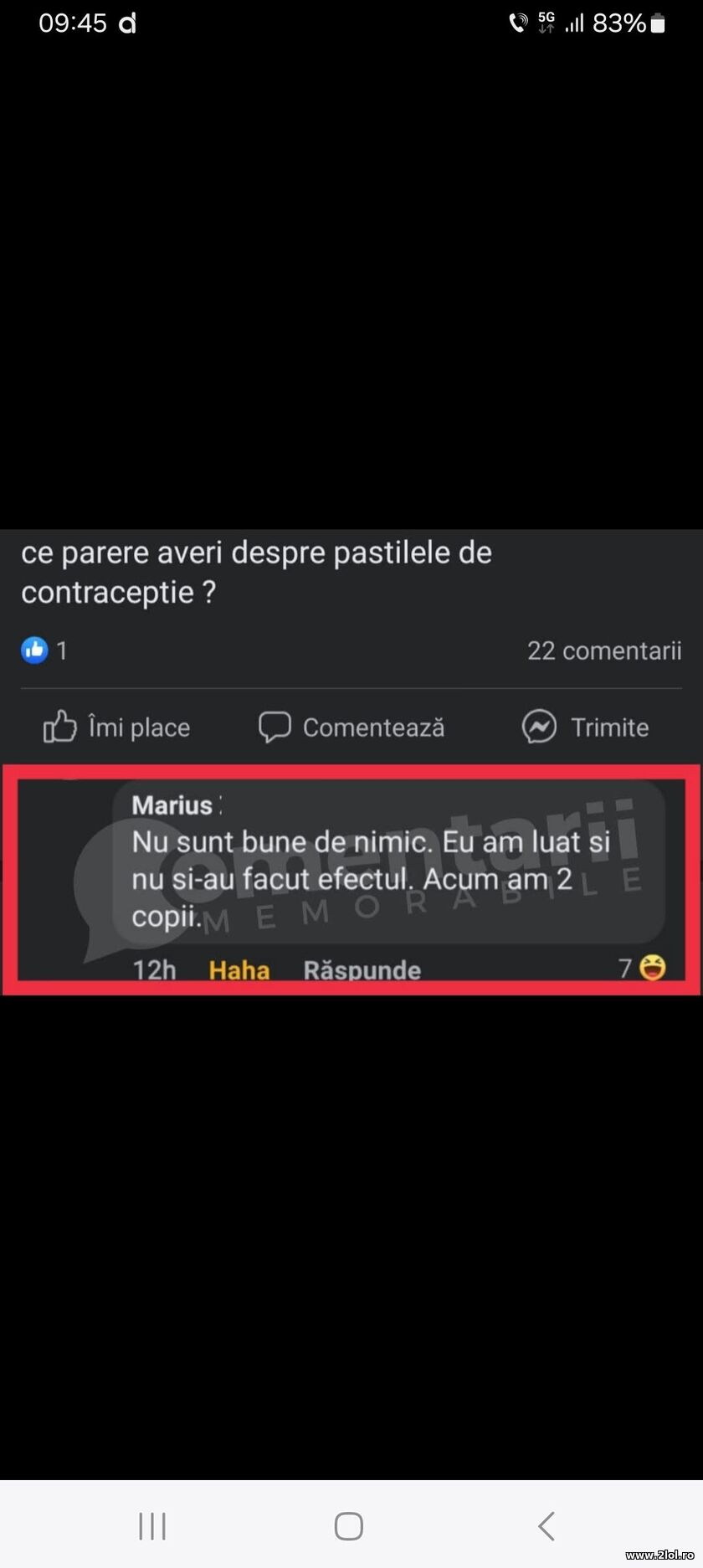Expand all 22 comentarii on the post
Viewport: 703px width, 1568px height.
pos(603,650)
